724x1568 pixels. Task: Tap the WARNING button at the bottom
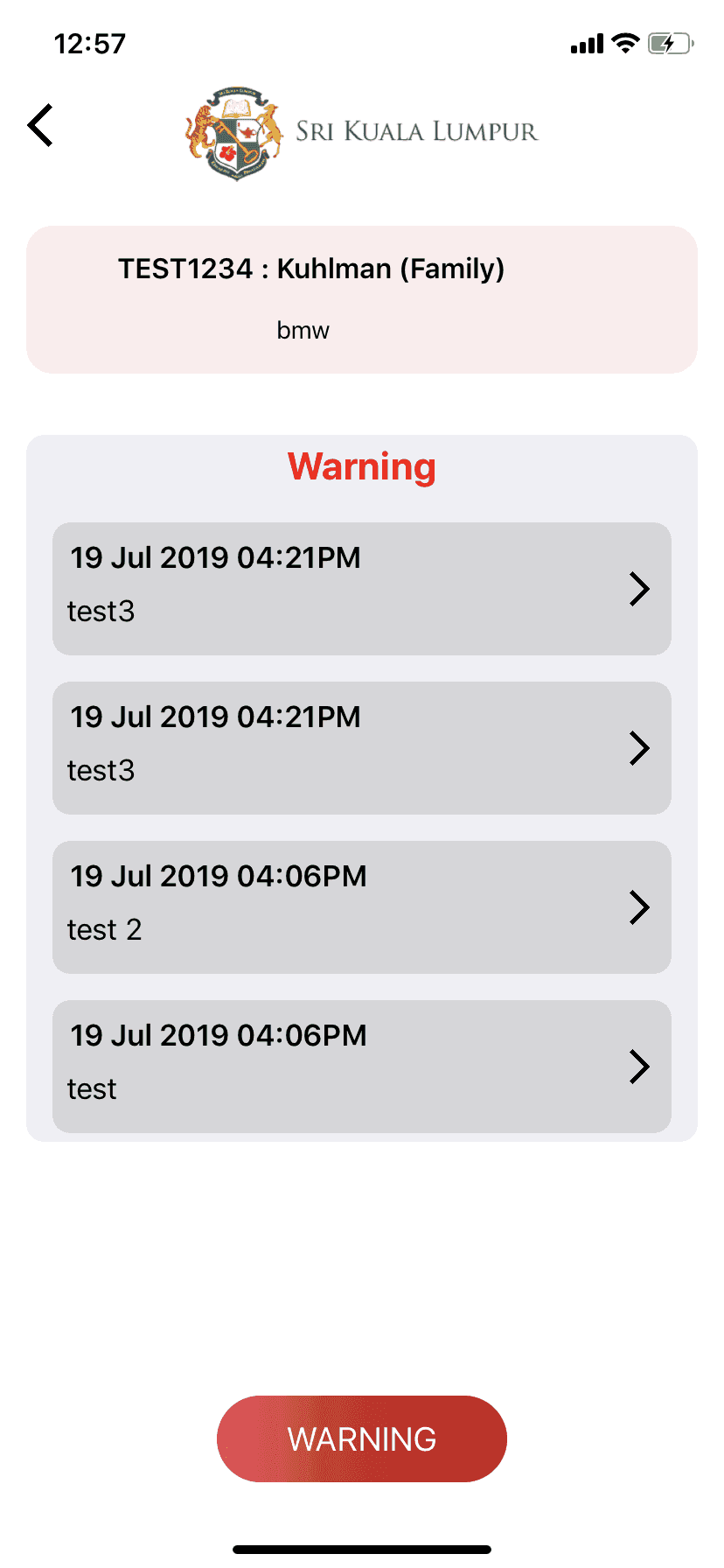click(361, 1438)
